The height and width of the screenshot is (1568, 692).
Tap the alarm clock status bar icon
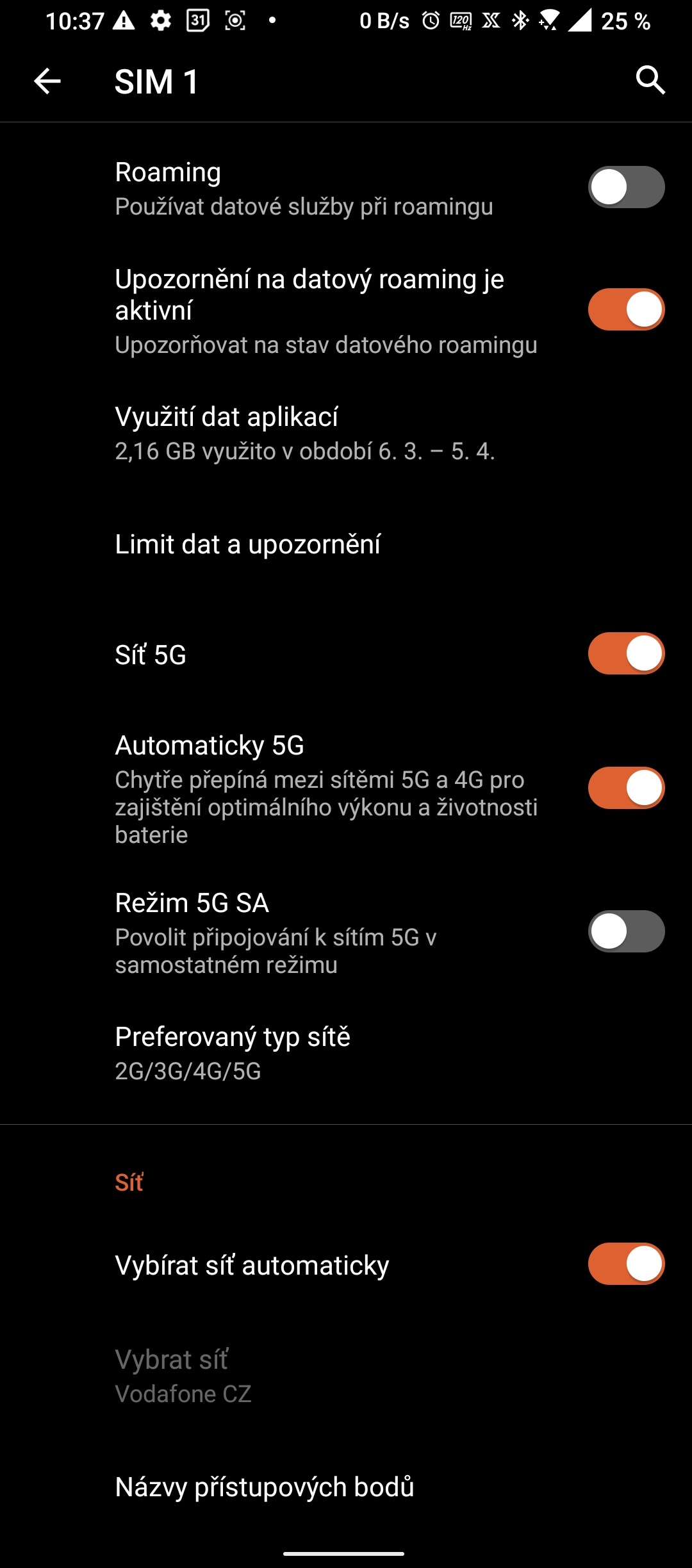(432, 21)
